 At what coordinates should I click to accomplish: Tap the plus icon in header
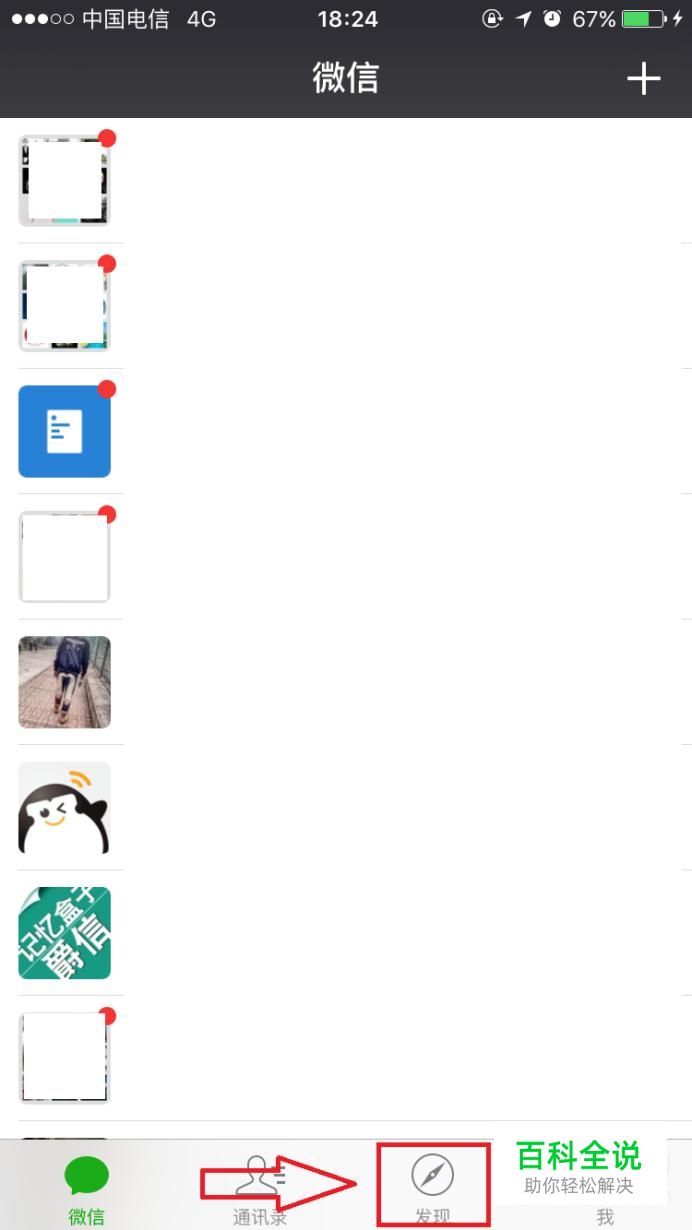click(644, 78)
